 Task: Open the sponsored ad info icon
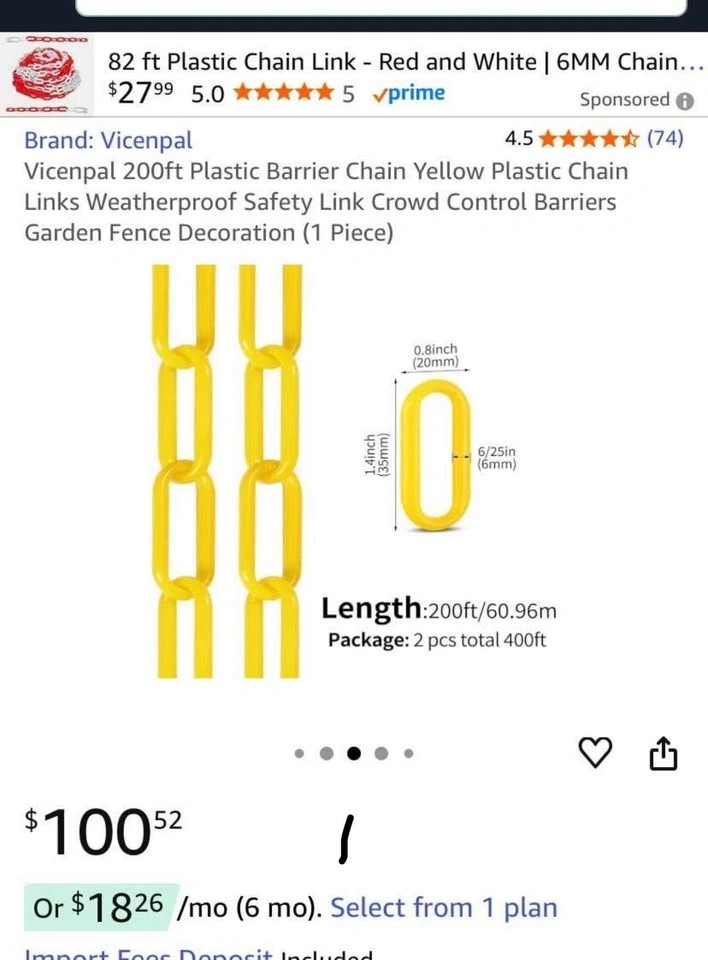[685, 100]
